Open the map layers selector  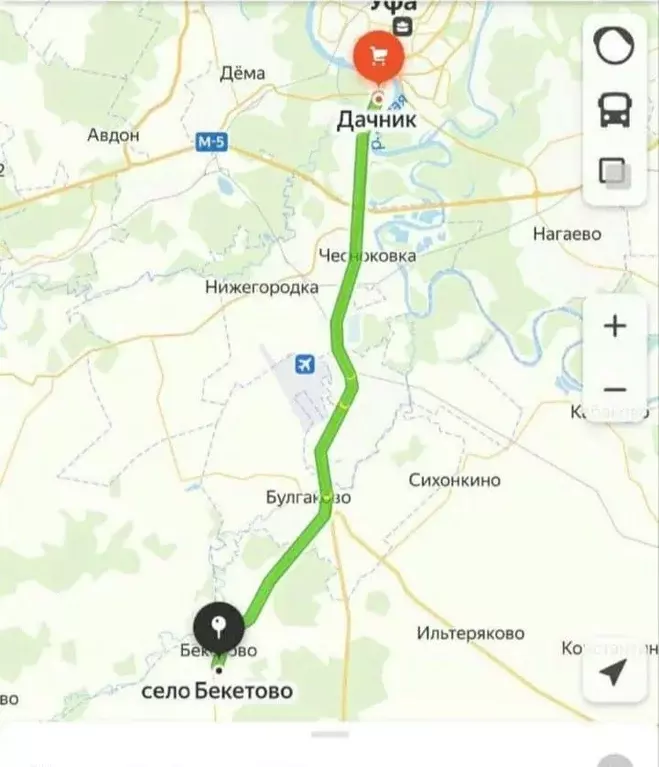click(614, 172)
